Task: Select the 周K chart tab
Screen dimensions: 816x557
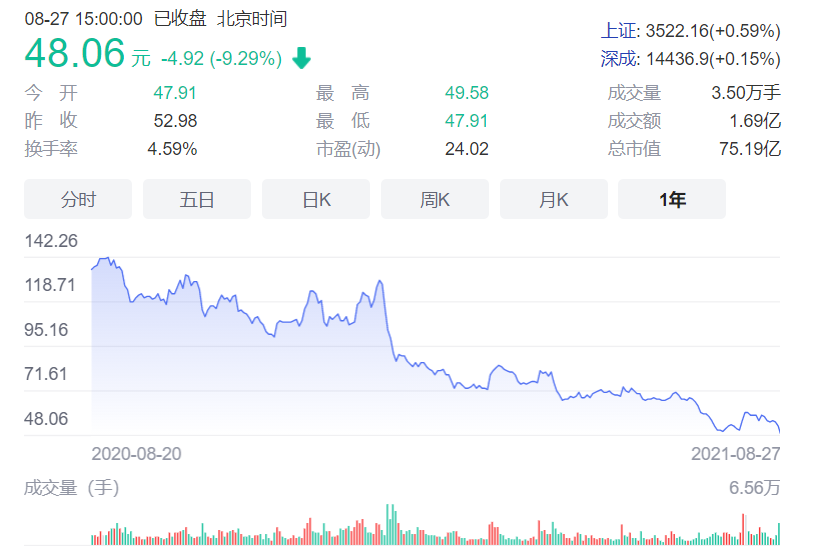Action: [x=435, y=199]
